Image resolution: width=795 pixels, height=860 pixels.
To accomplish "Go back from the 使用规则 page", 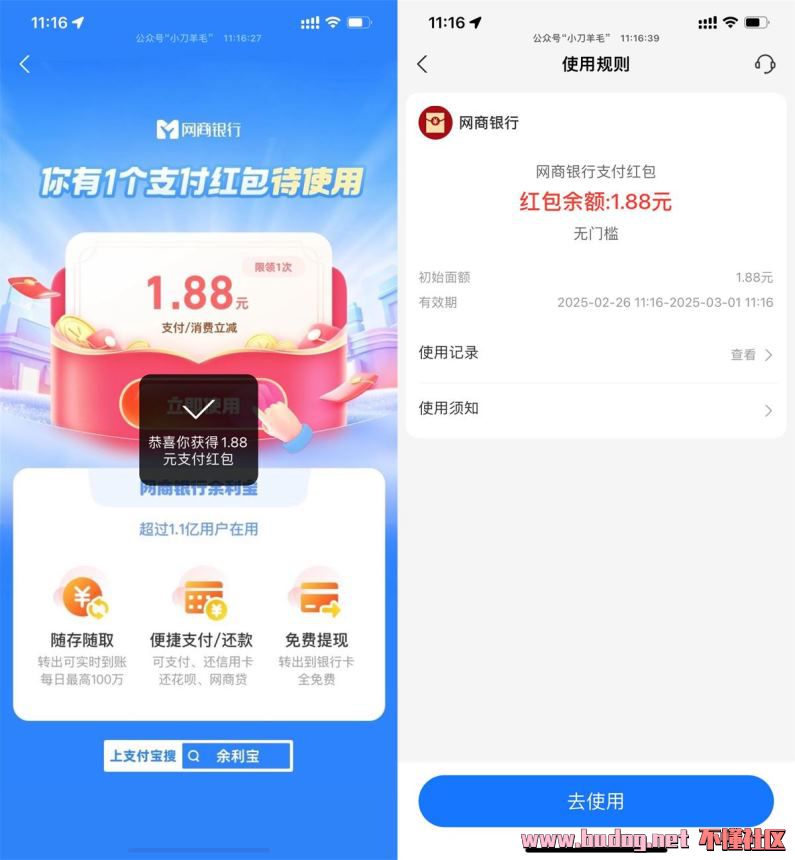I will (422, 64).
